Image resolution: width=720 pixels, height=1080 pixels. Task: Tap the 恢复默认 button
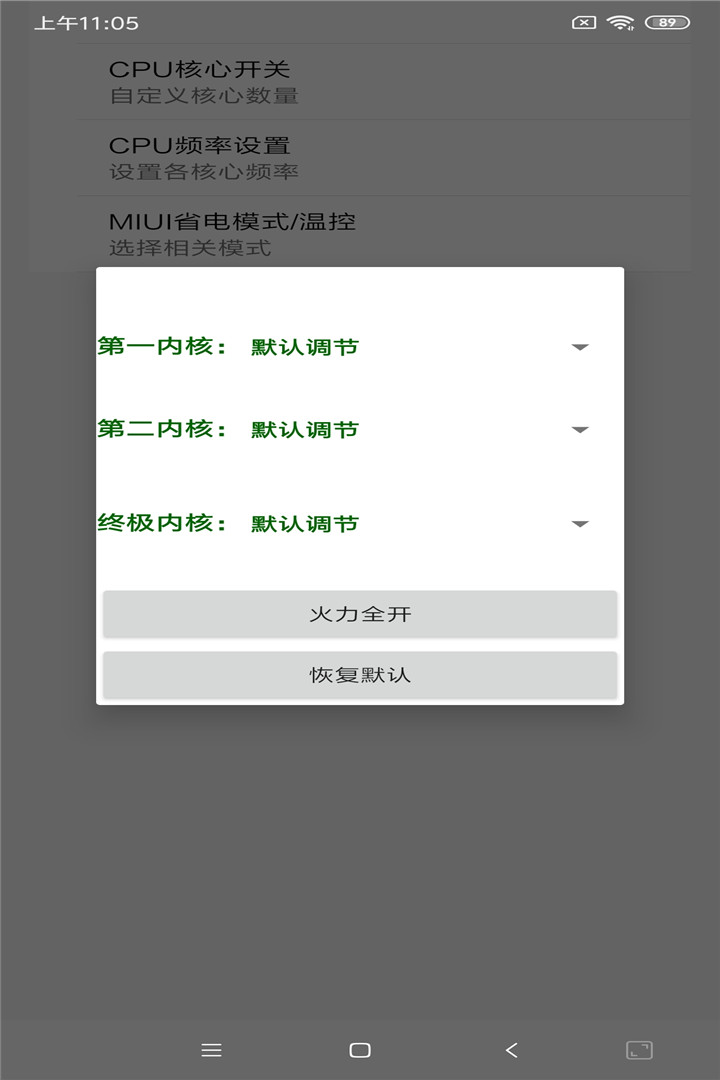(360, 675)
